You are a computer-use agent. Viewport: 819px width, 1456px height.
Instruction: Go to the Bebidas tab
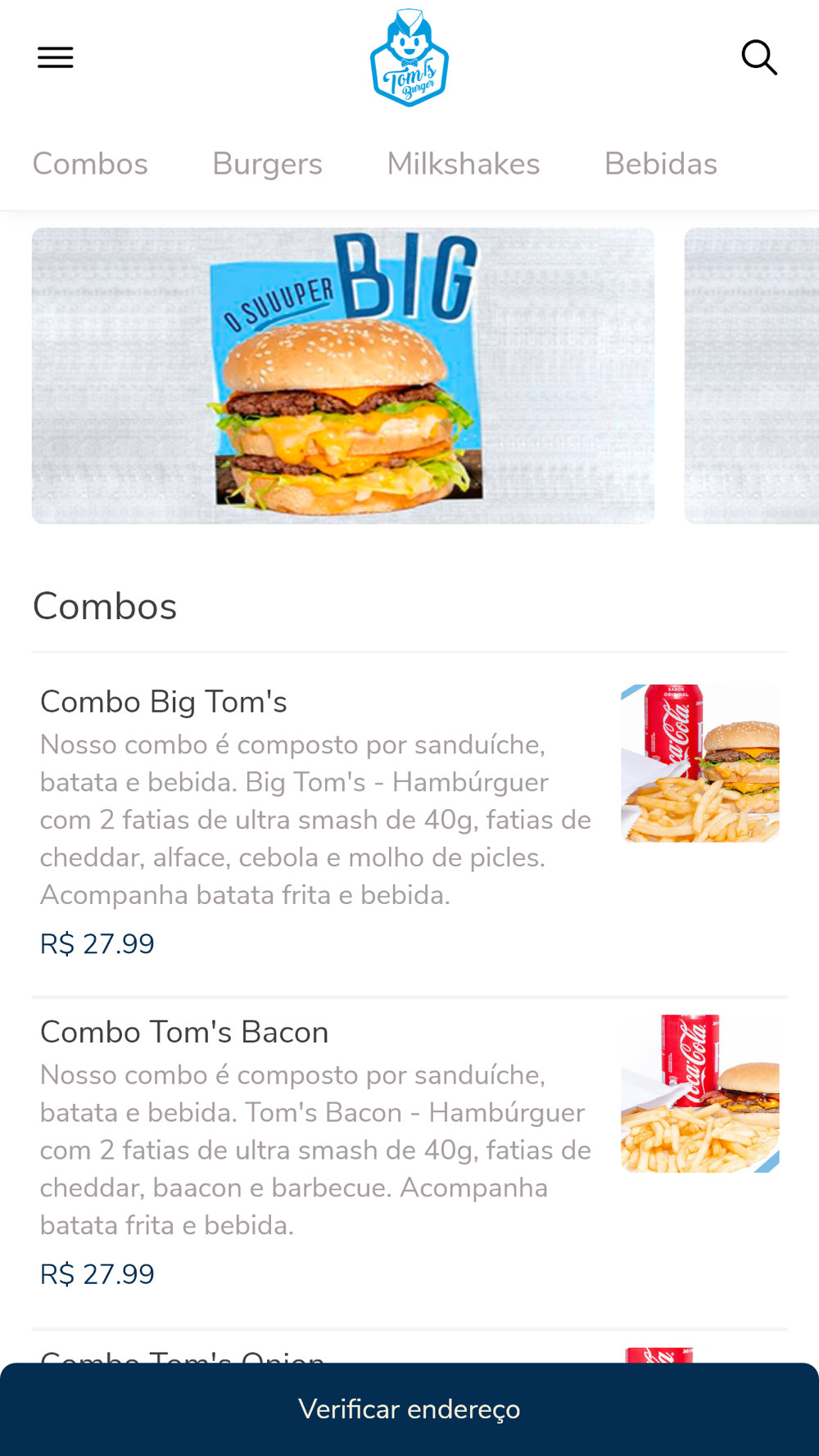(x=661, y=164)
